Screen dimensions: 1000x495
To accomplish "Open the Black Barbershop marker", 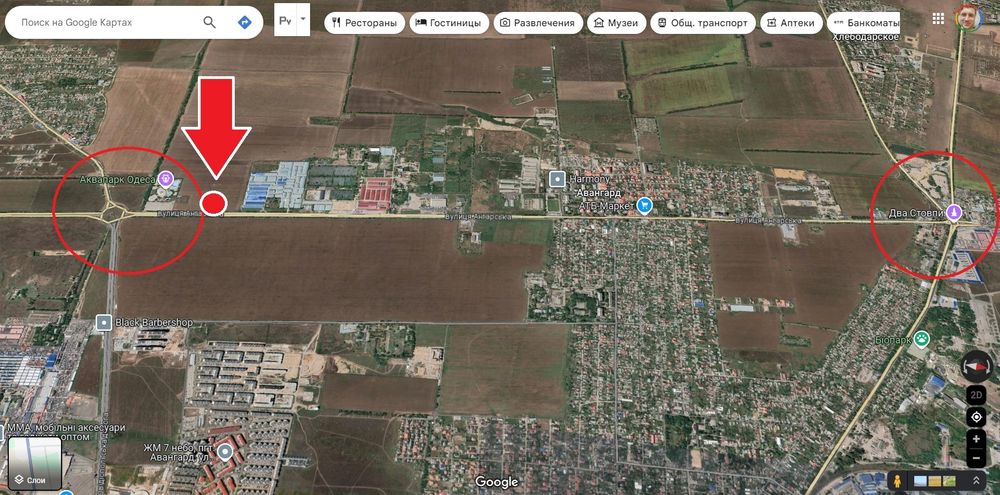I will point(104,322).
